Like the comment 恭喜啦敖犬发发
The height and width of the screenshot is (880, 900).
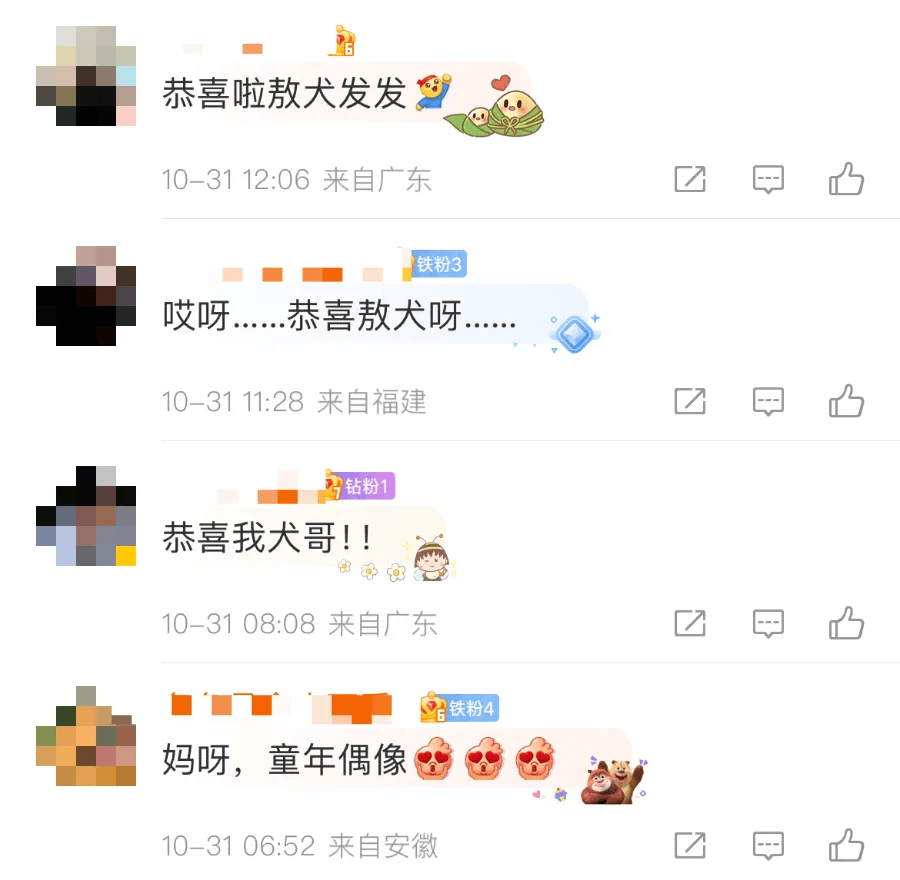(x=846, y=180)
